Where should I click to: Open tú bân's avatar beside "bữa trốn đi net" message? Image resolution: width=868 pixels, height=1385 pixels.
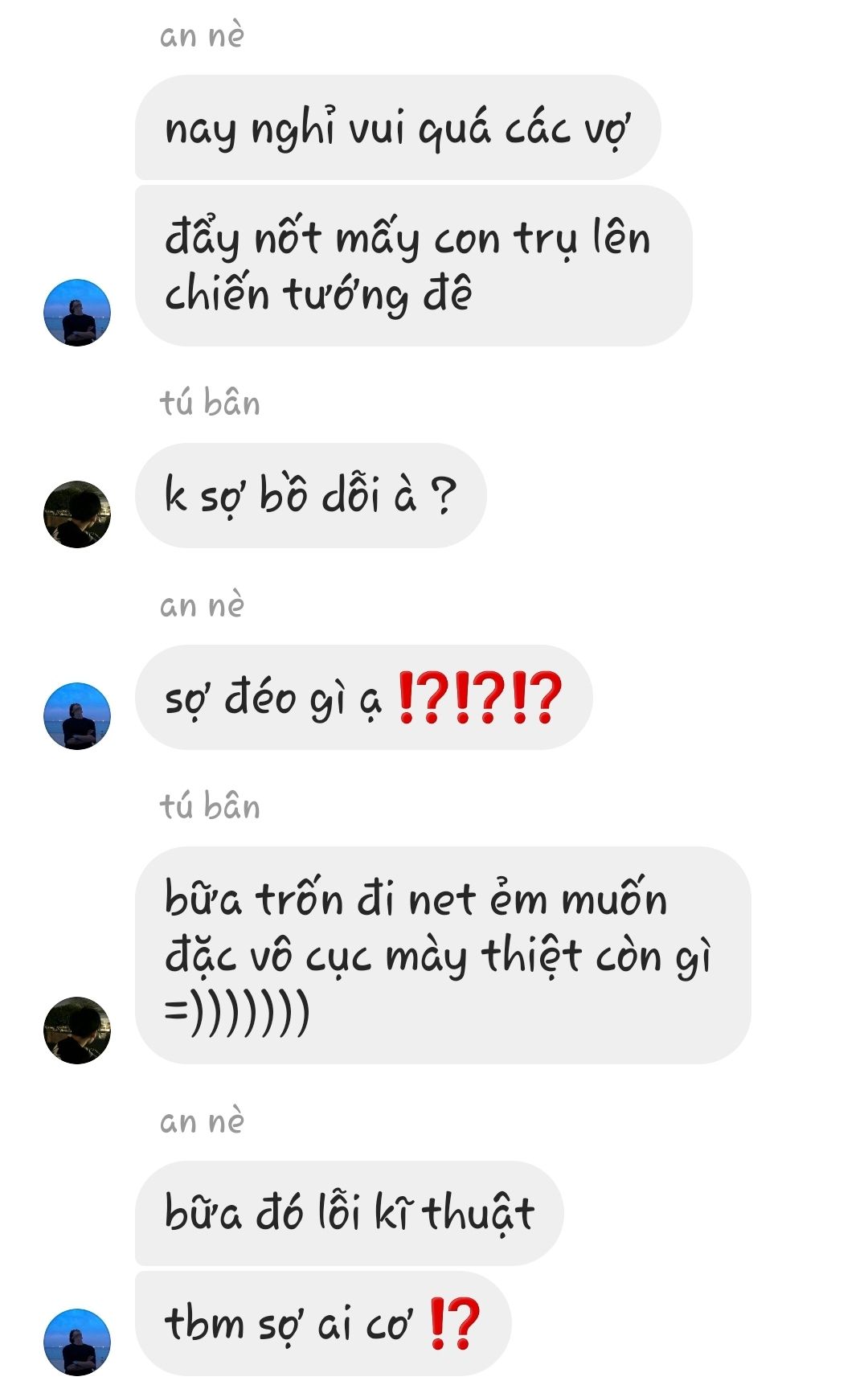click(77, 1031)
